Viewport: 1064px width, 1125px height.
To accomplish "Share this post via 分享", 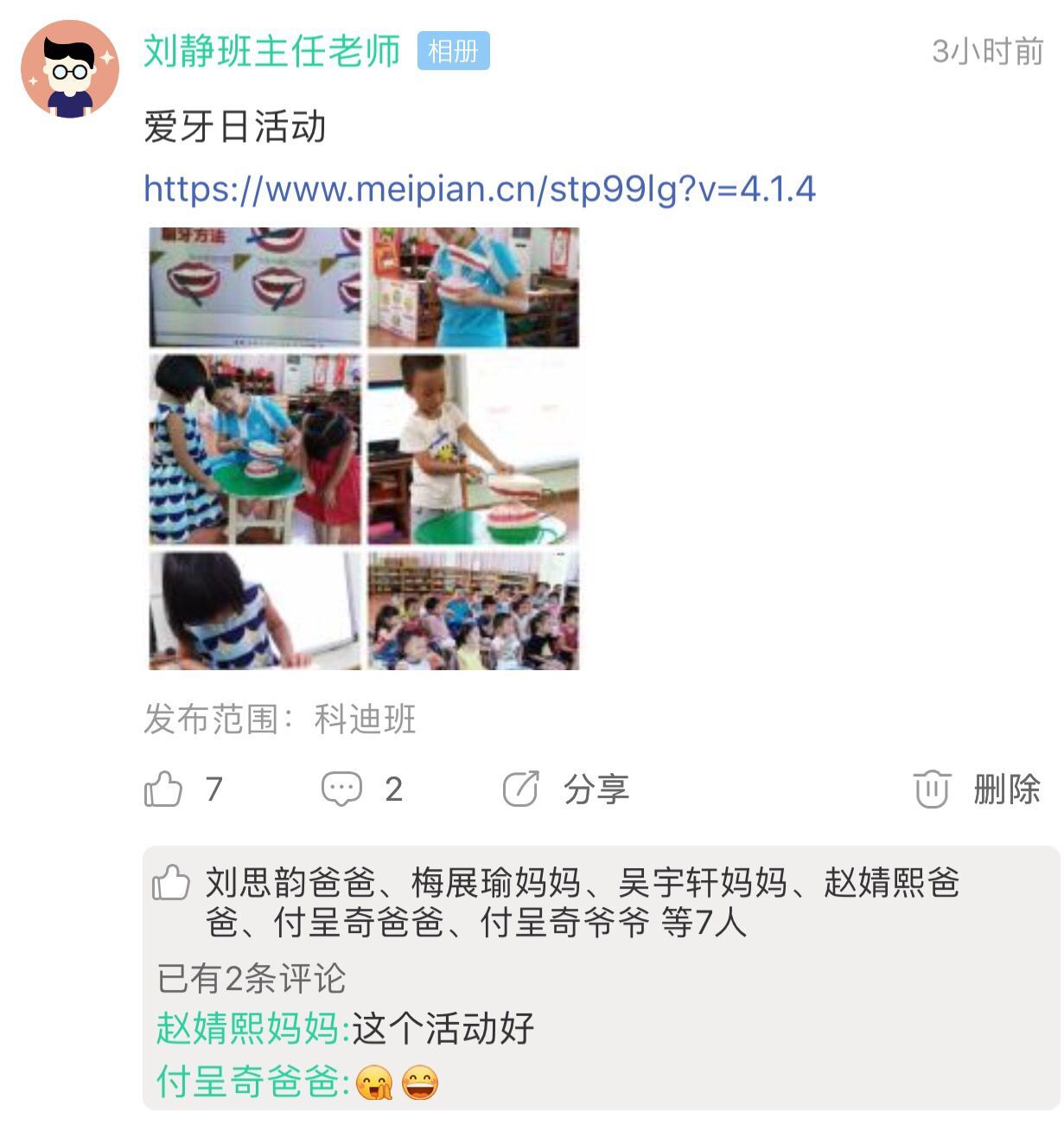I will (566, 789).
